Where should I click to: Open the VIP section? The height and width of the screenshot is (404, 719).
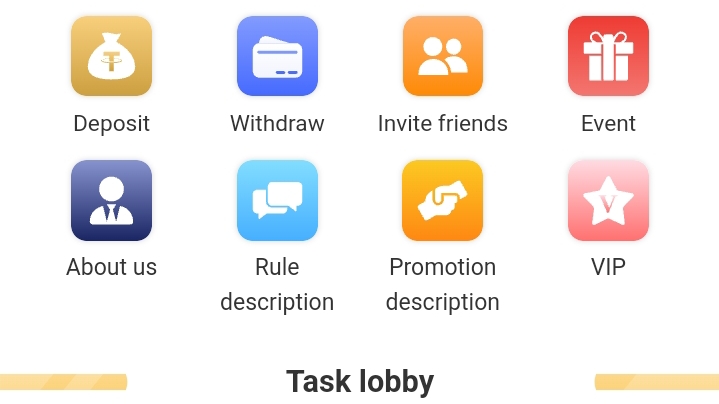tap(608, 201)
